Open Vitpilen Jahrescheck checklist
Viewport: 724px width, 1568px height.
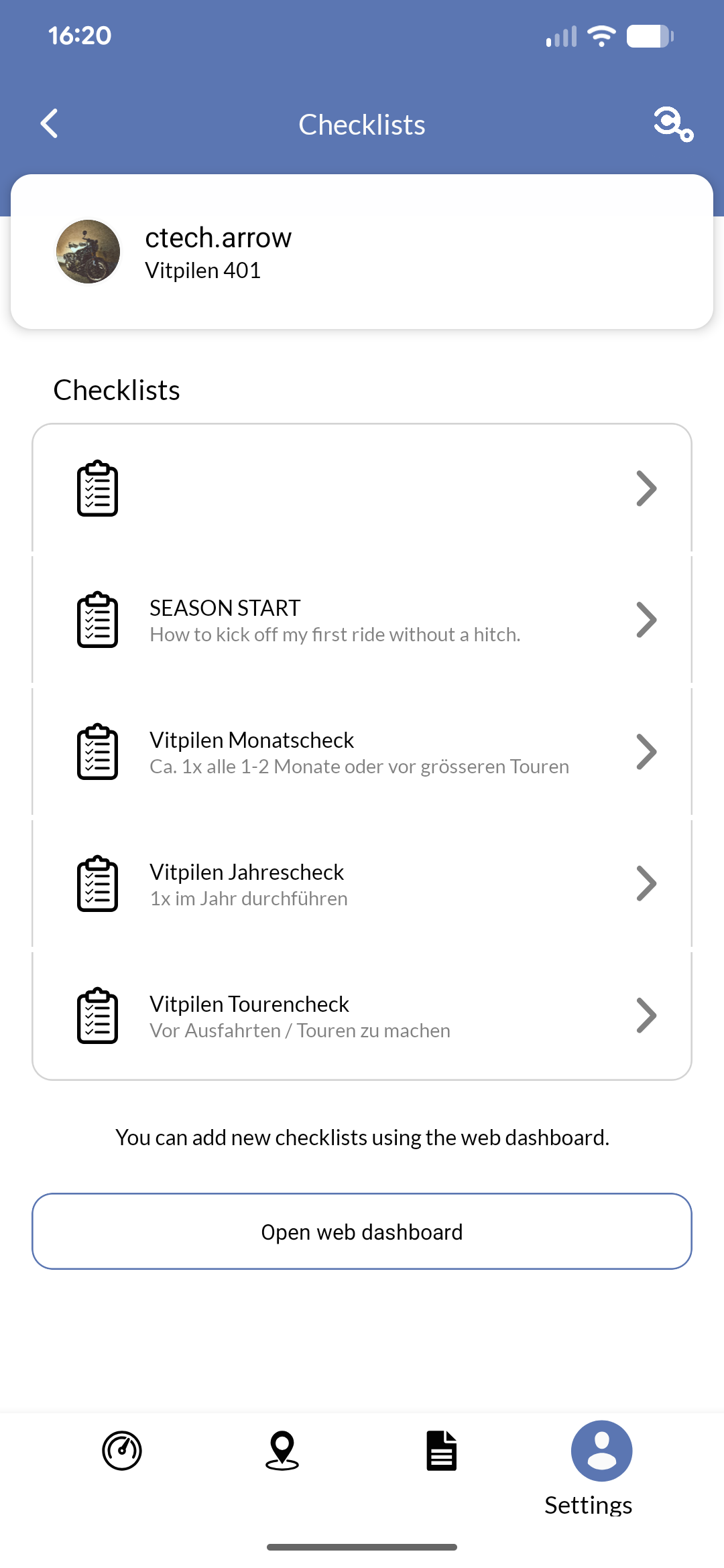[x=361, y=884]
